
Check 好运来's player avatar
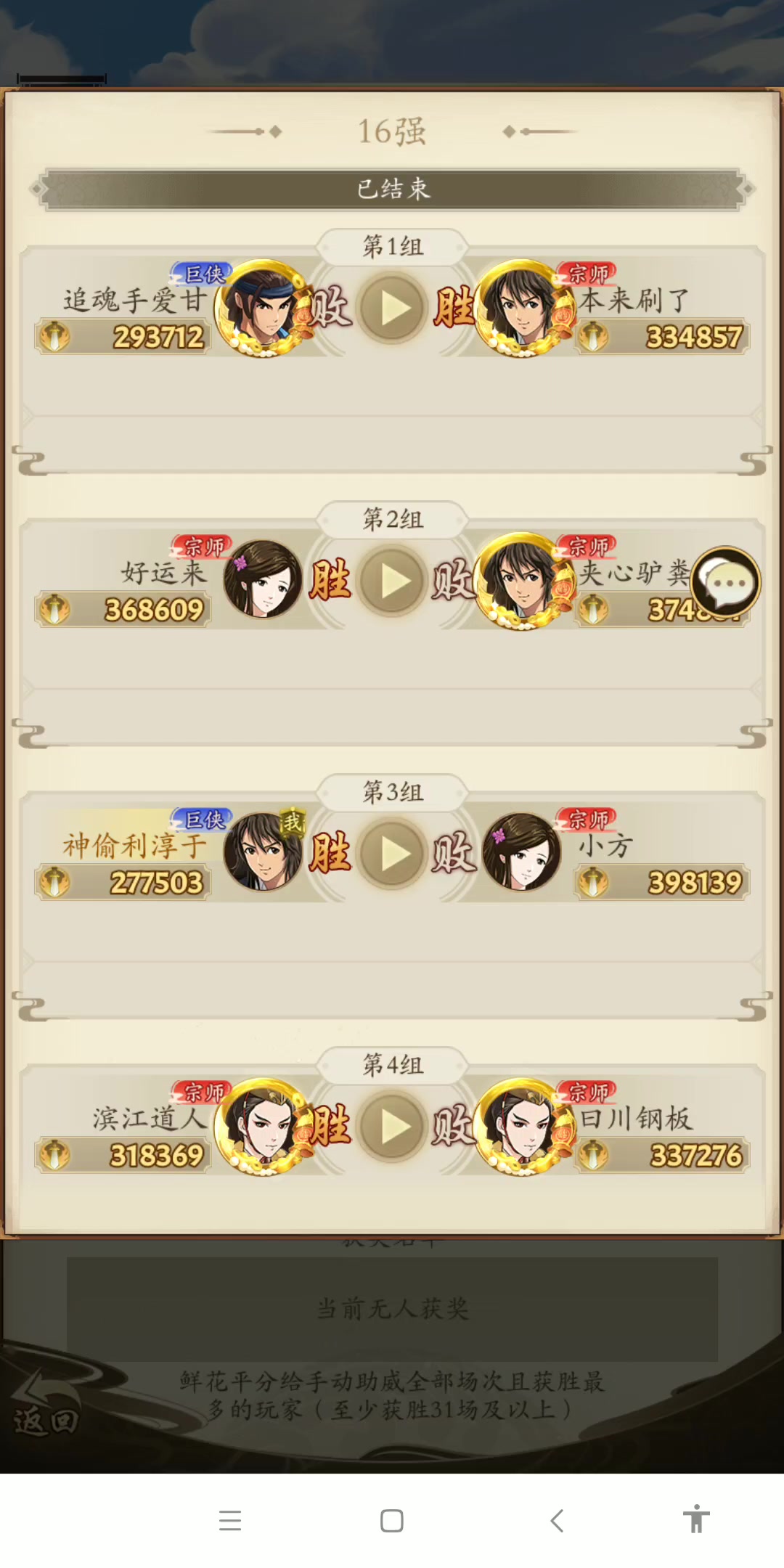(263, 581)
